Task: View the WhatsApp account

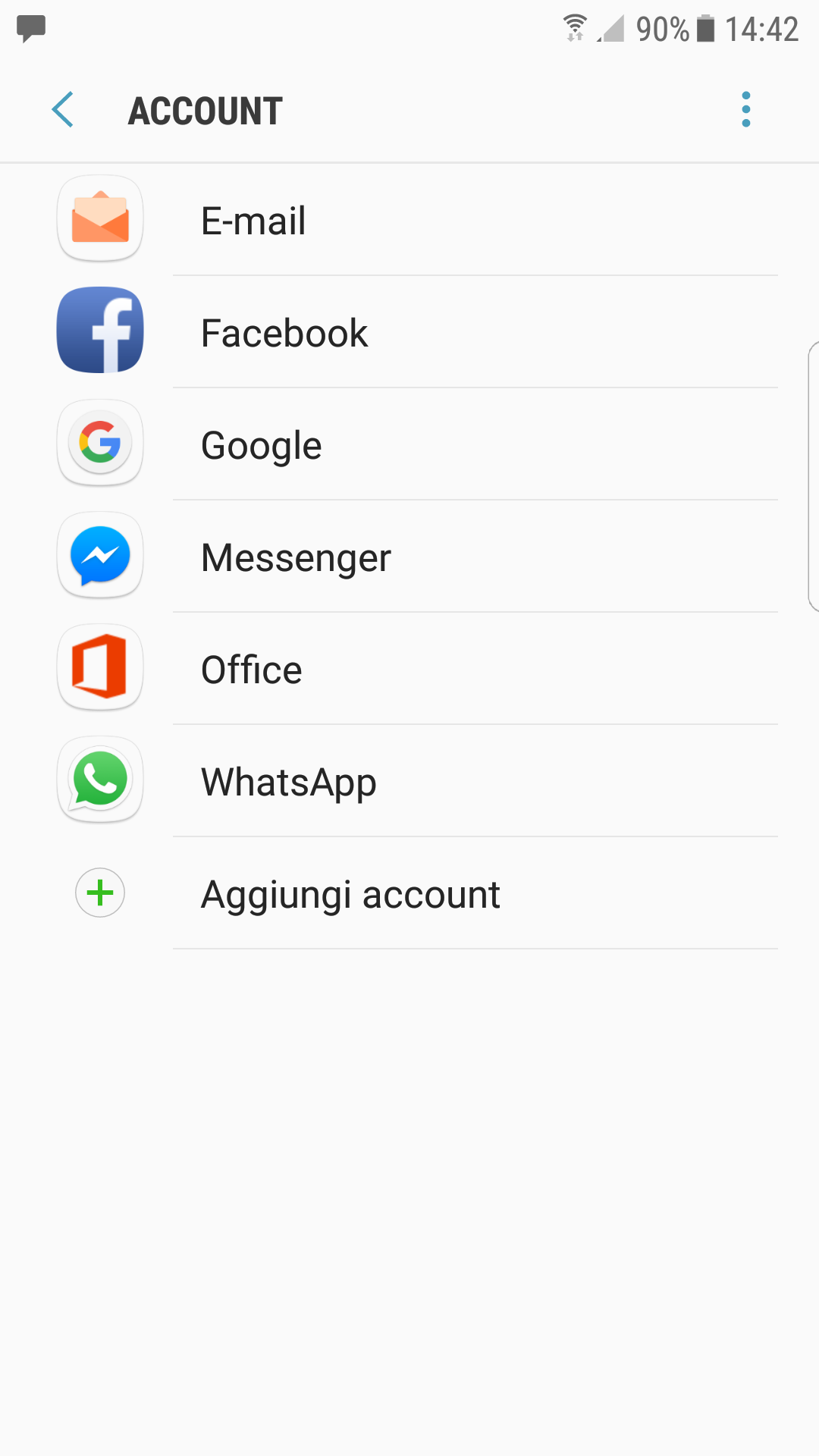Action: pos(409,781)
